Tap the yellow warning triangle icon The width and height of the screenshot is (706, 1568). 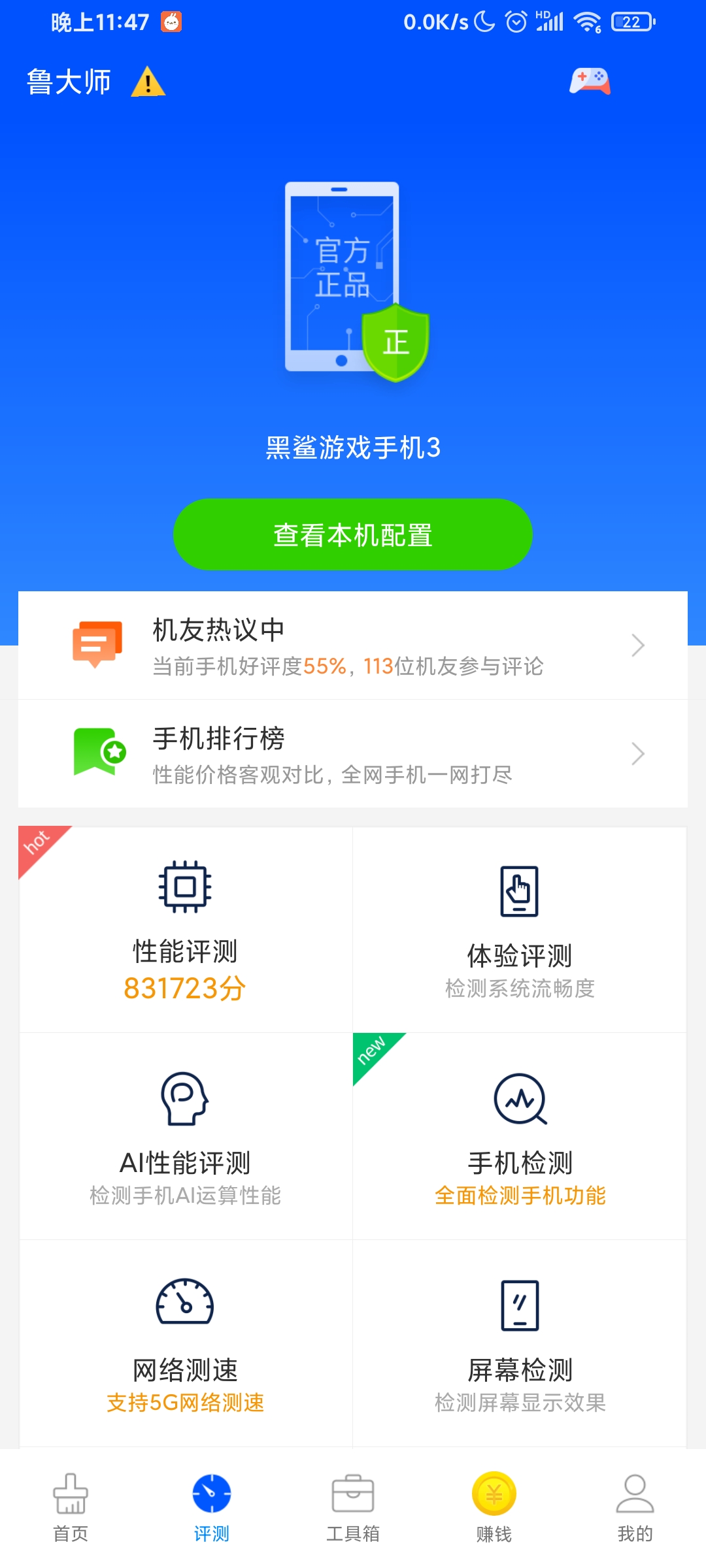point(148,82)
